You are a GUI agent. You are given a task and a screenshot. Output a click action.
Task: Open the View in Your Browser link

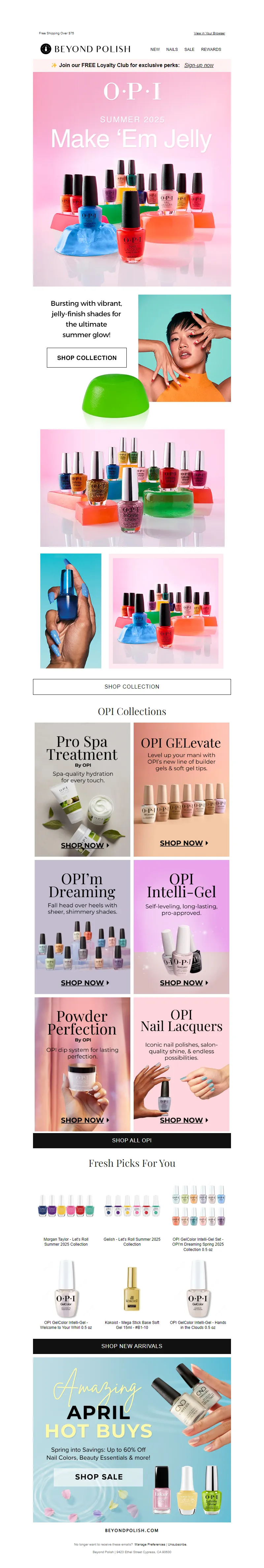[209, 33]
